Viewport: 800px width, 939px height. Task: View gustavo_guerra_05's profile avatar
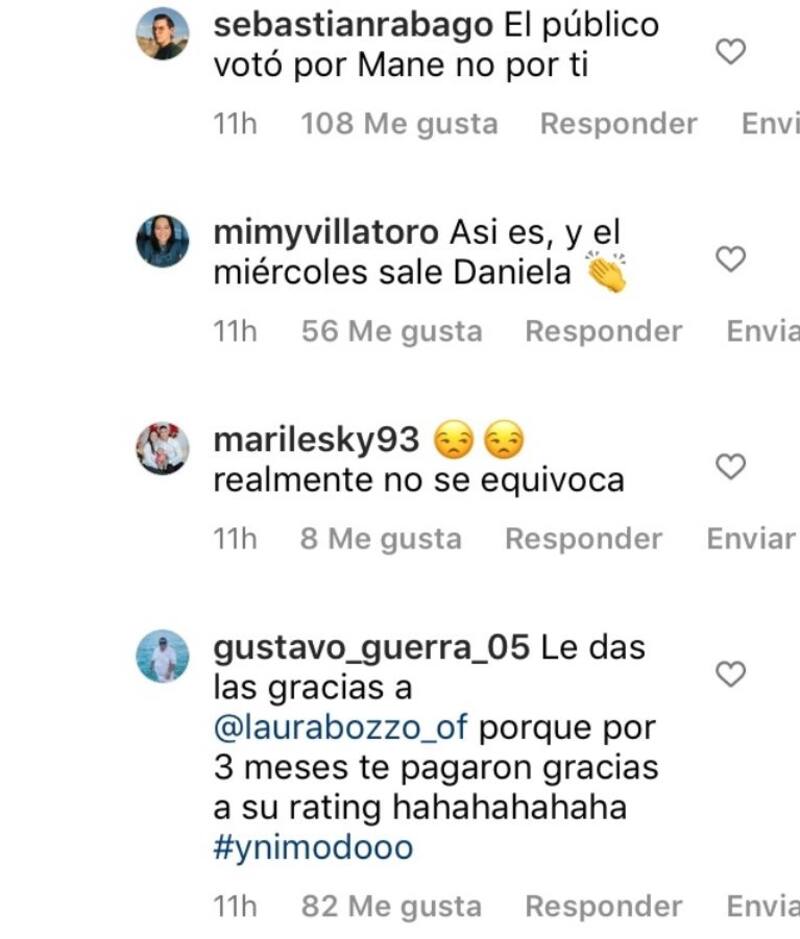[162, 656]
